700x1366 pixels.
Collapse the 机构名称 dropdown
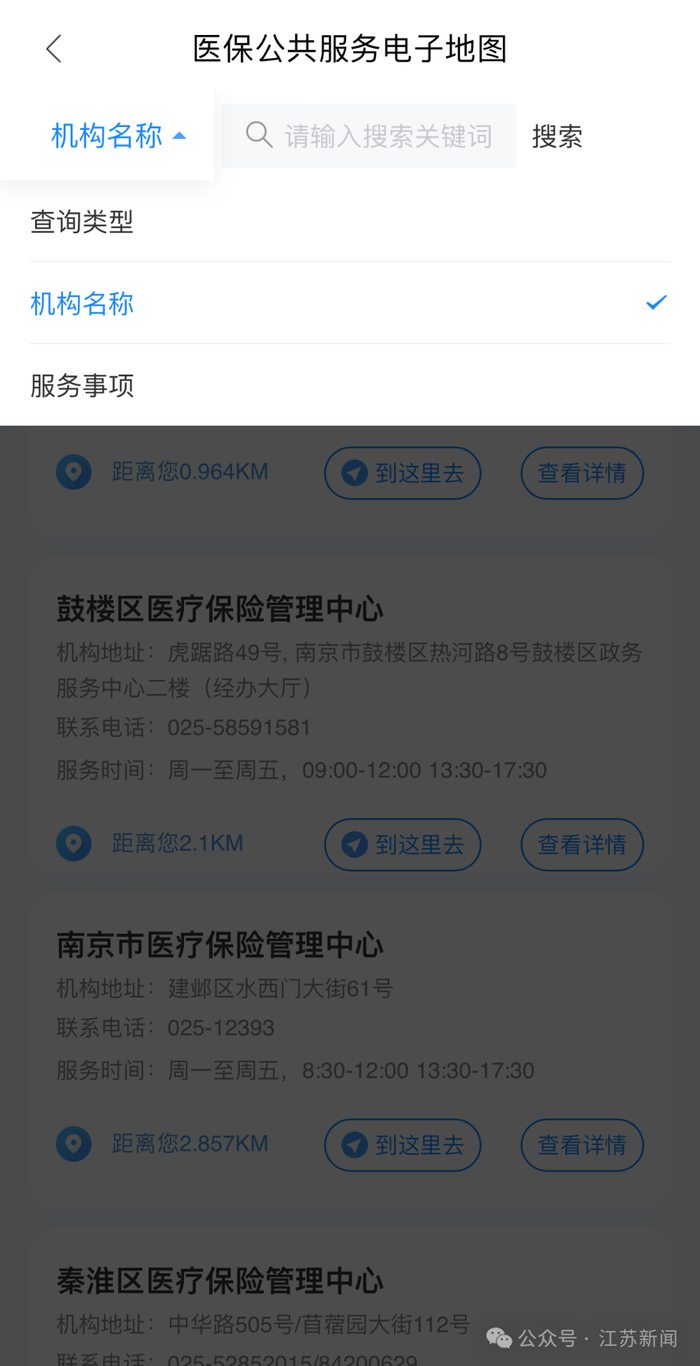(x=118, y=136)
